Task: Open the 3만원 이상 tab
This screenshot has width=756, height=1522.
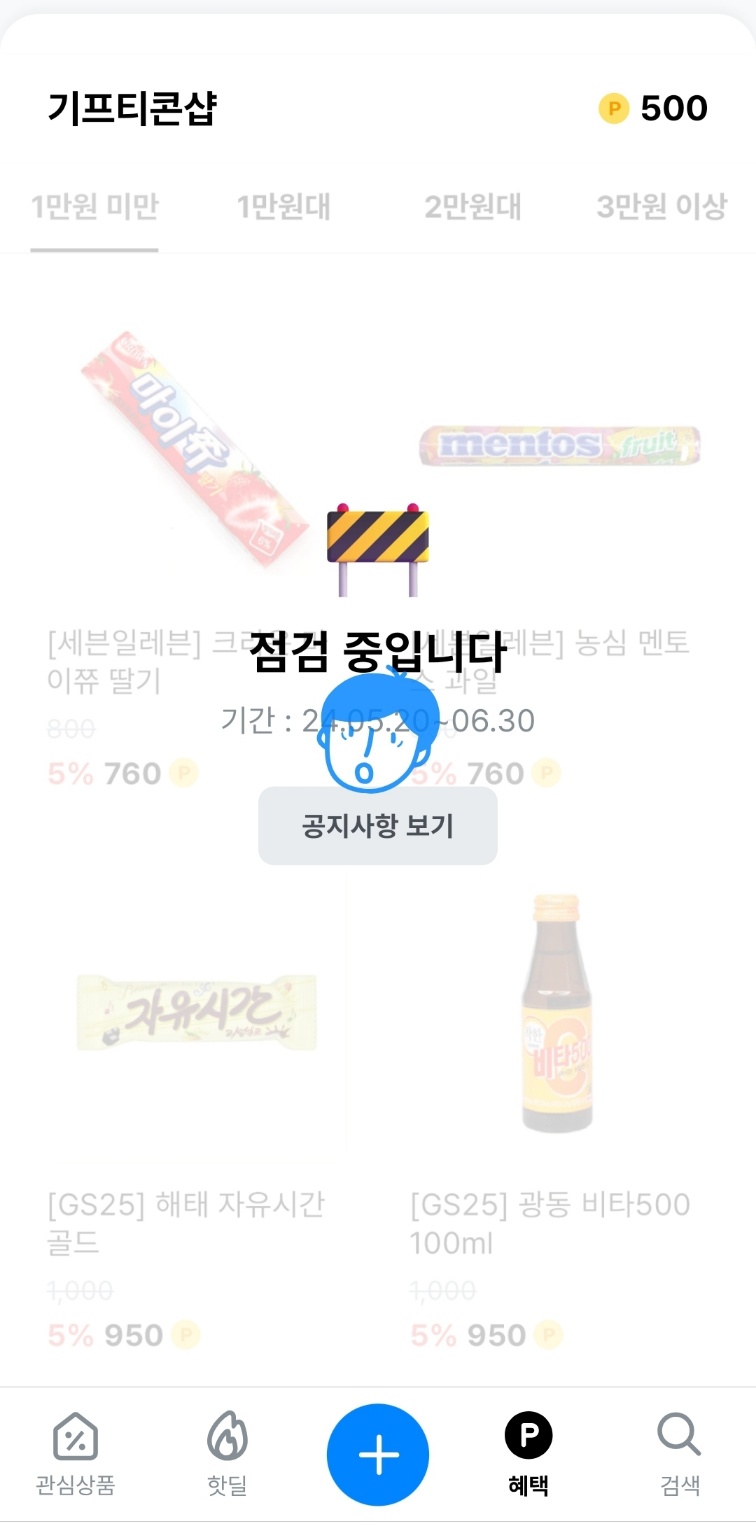Action: (663, 207)
